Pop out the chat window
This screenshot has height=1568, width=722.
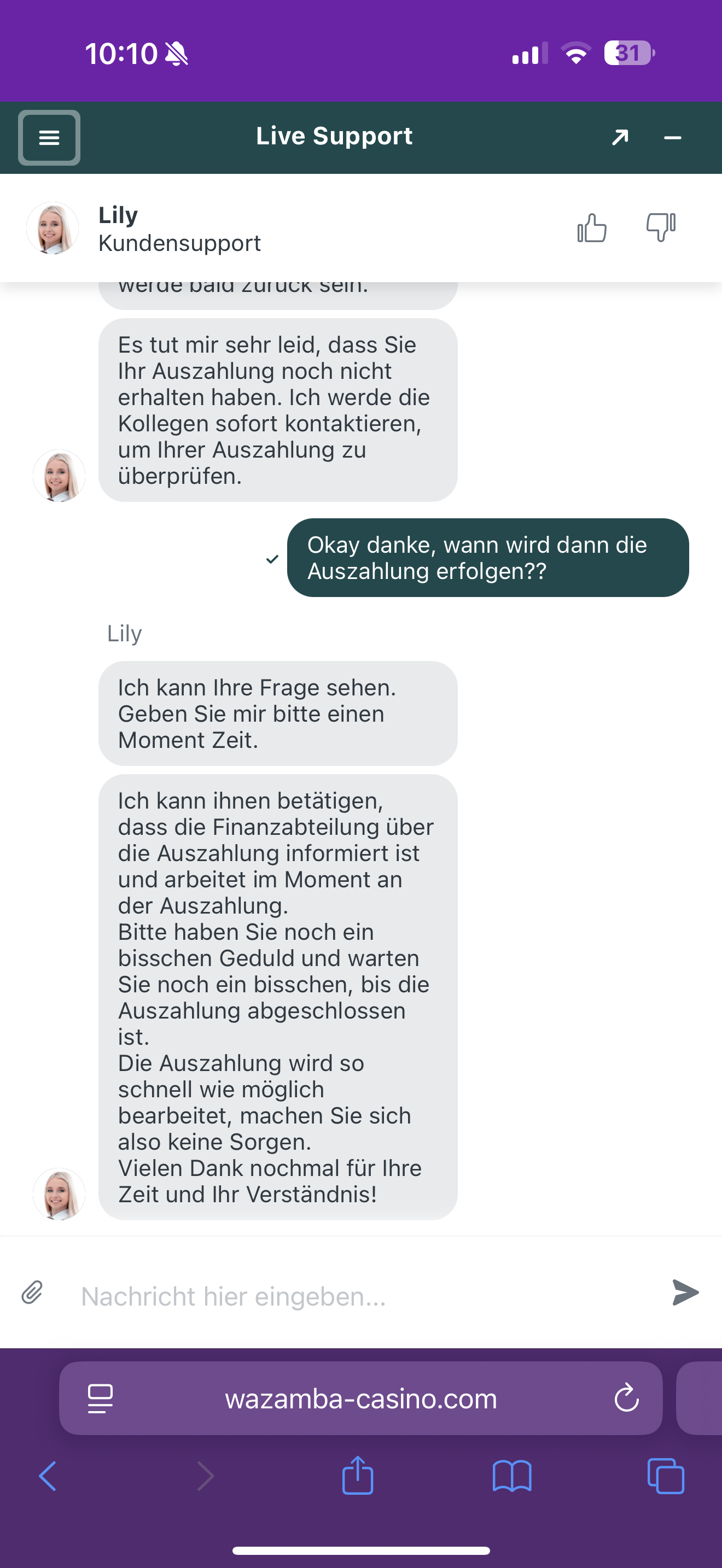click(x=619, y=138)
